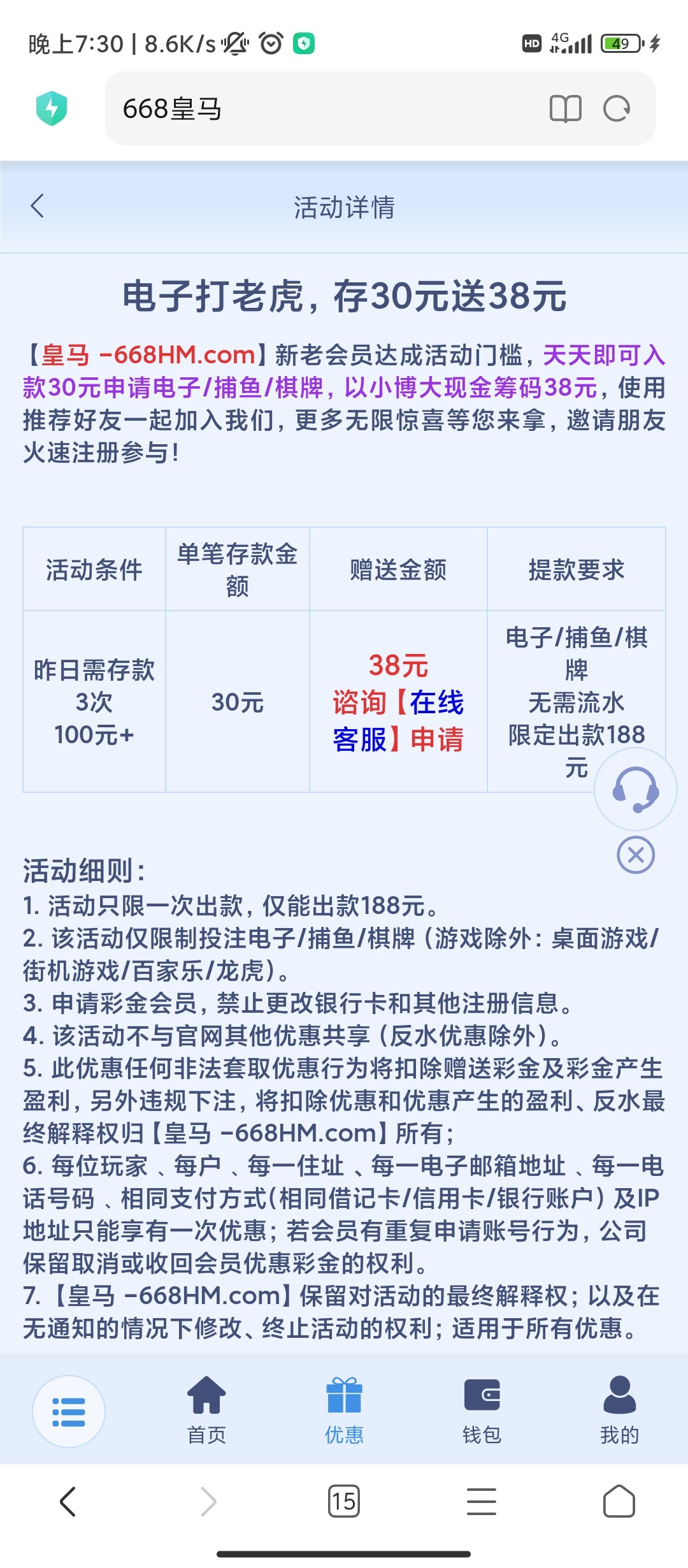Open the customer service headset button
This screenshot has height=1568, width=688.
(635, 790)
